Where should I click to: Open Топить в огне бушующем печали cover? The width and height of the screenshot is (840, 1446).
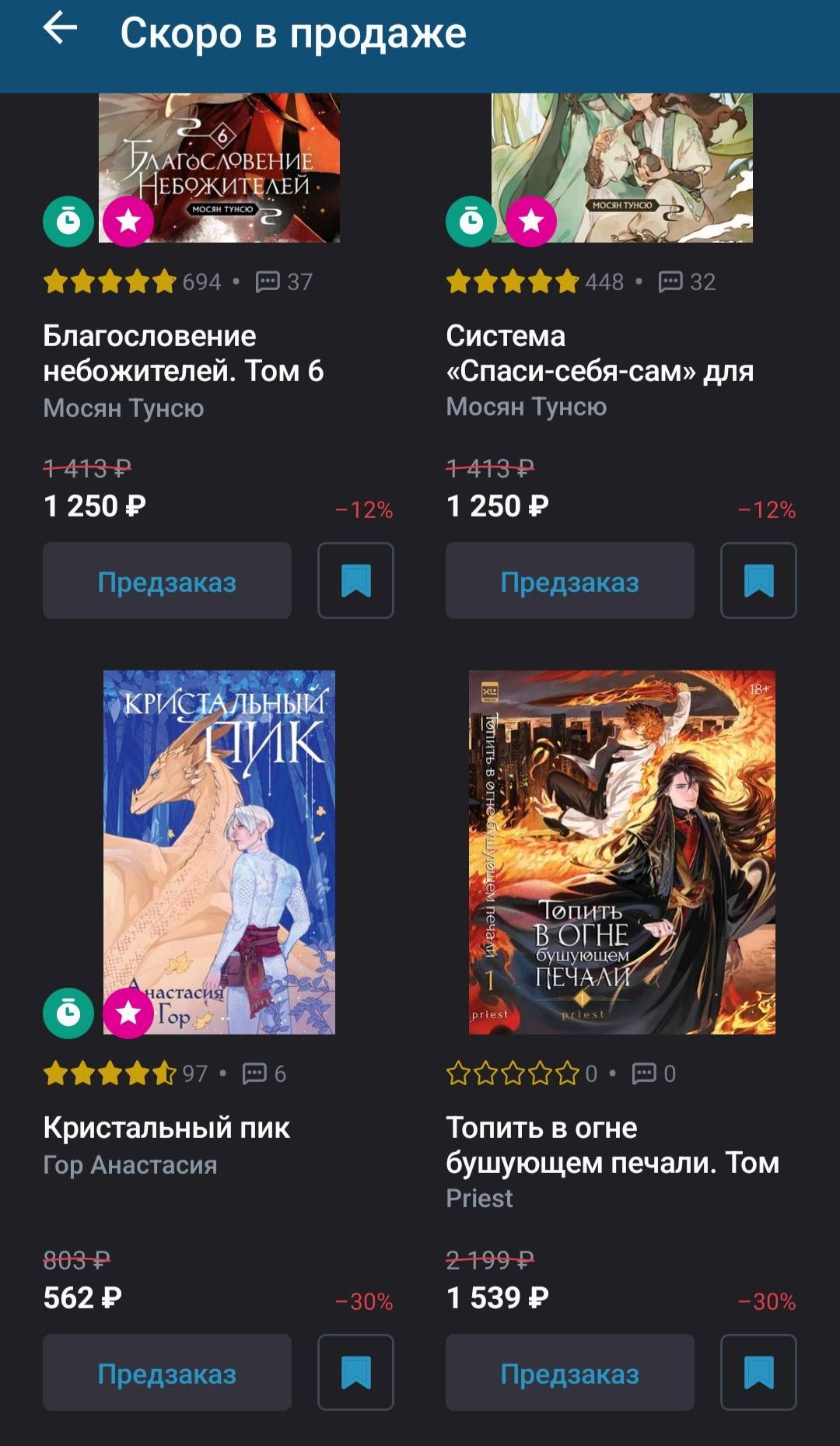tap(622, 853)
